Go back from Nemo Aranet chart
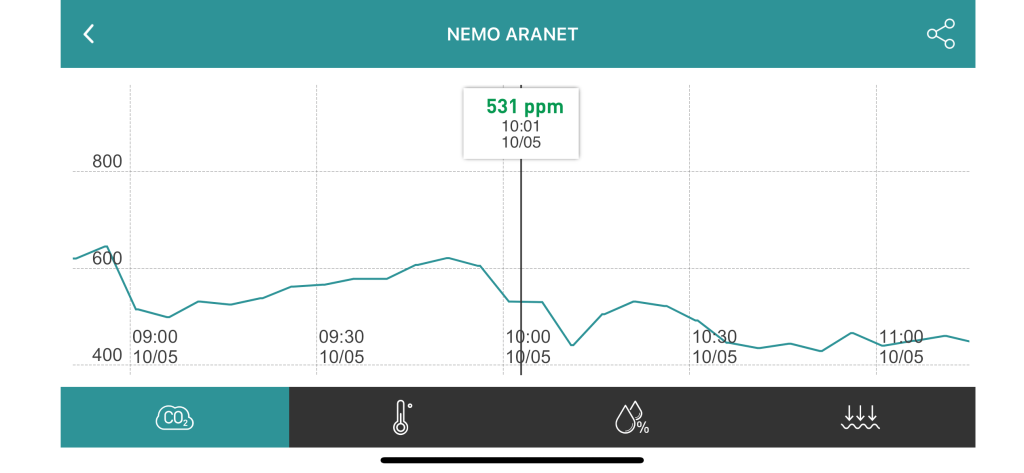1024x473 pixels. (89, 34)
